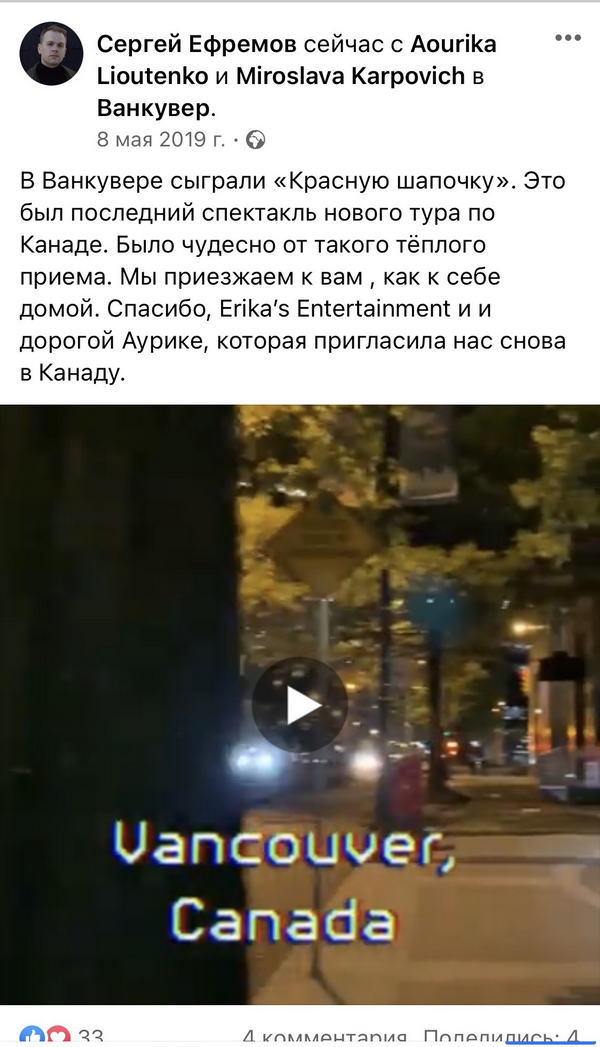The width and height of the screenshot is (600, 1047).
Task: Open the post's three-dot options menu
Action: pyautogui.click(x=566, y=38)
